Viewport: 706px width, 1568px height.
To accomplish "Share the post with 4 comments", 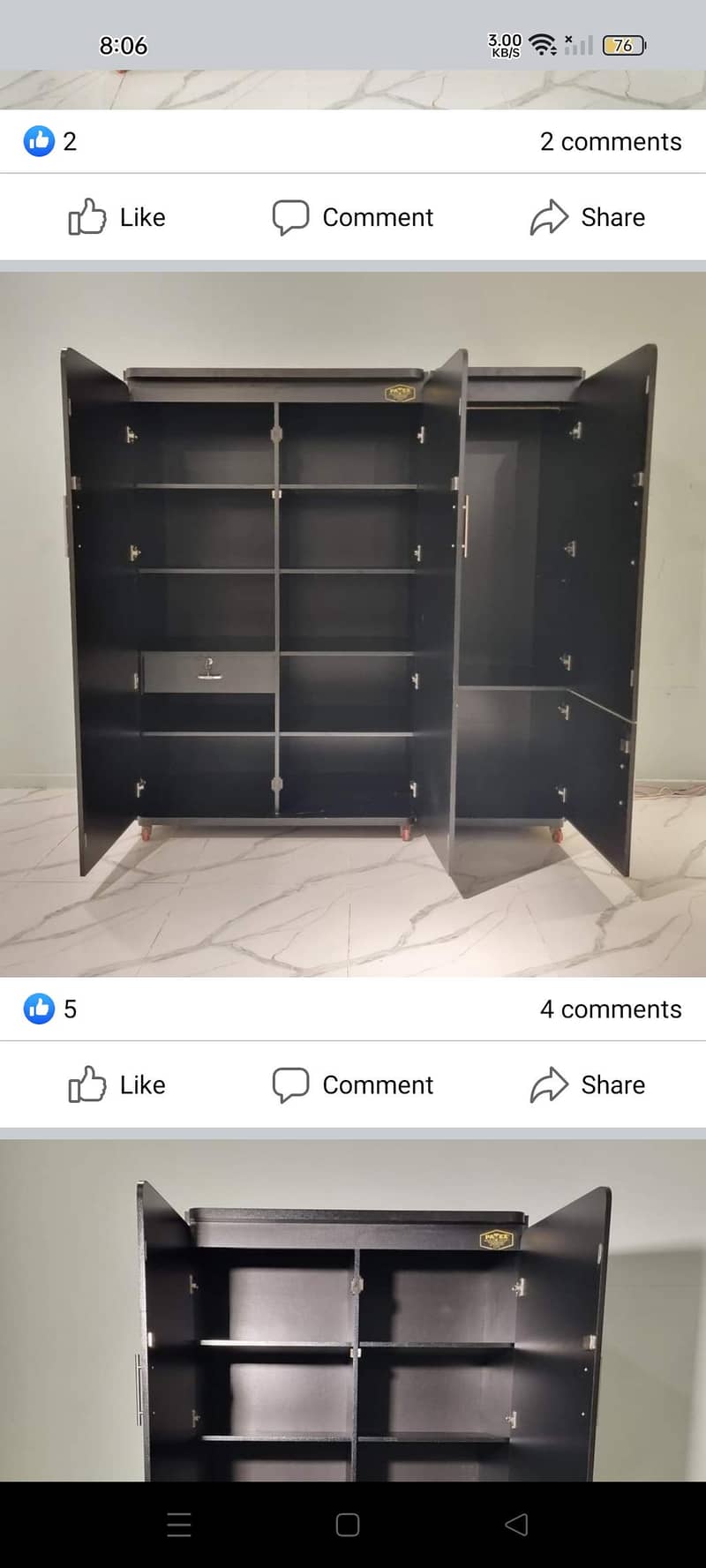I will pos(588,1084).
